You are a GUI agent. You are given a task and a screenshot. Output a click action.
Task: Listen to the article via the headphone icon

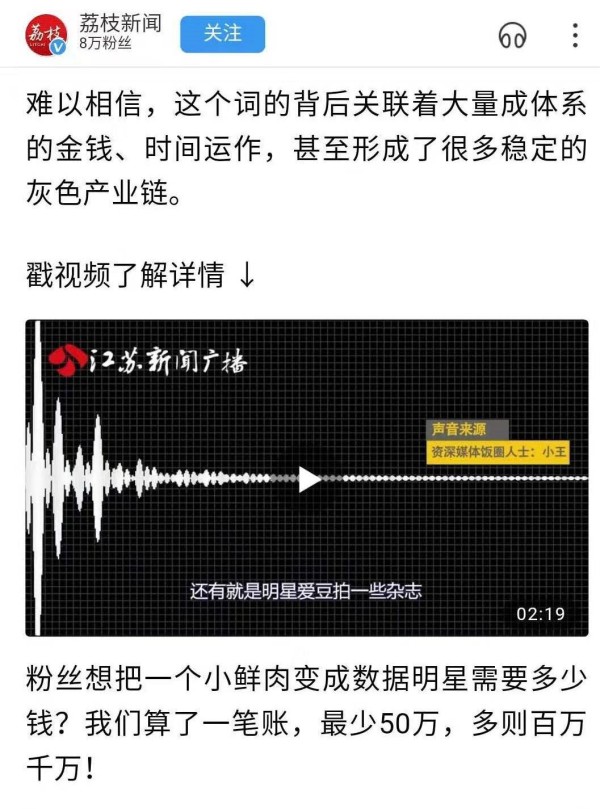[512, 36]
